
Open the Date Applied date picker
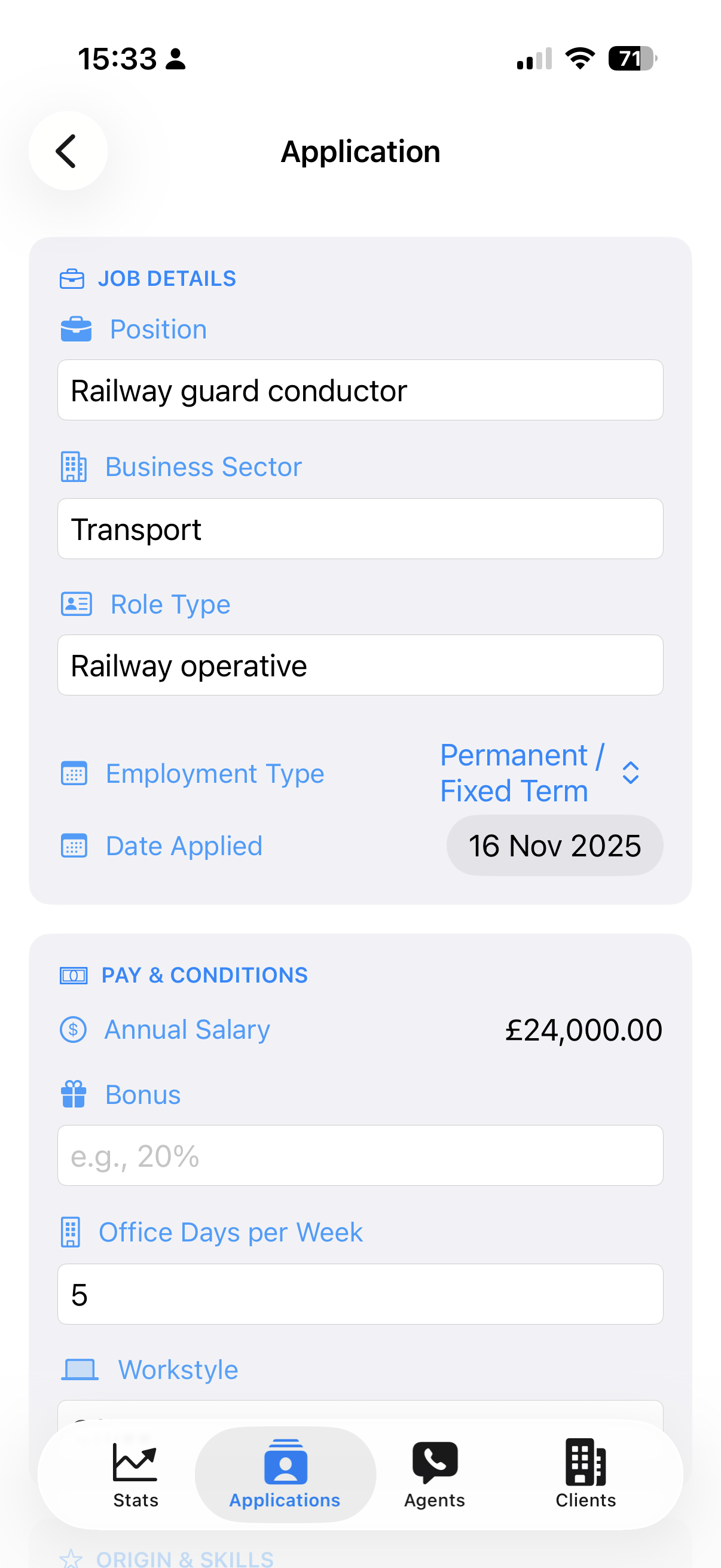coord(554,846)
